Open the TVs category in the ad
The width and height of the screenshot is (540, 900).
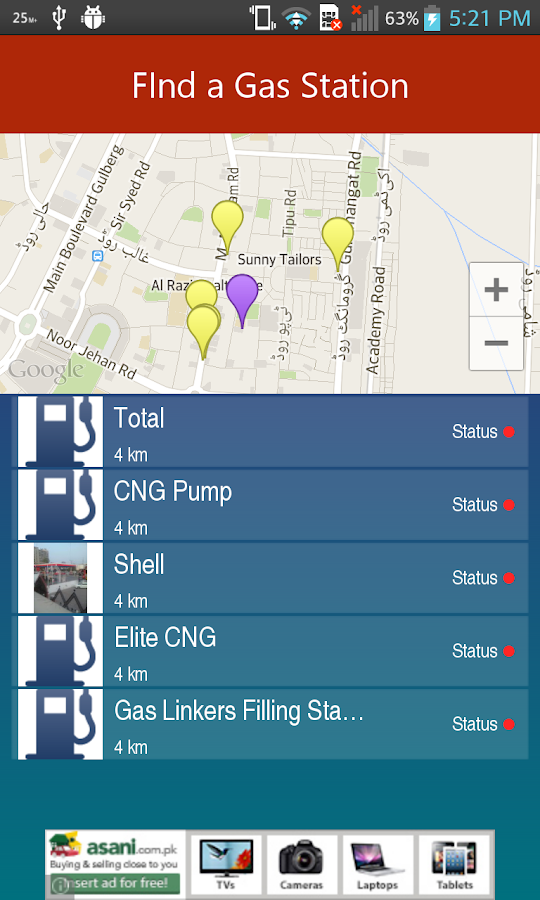226,864
